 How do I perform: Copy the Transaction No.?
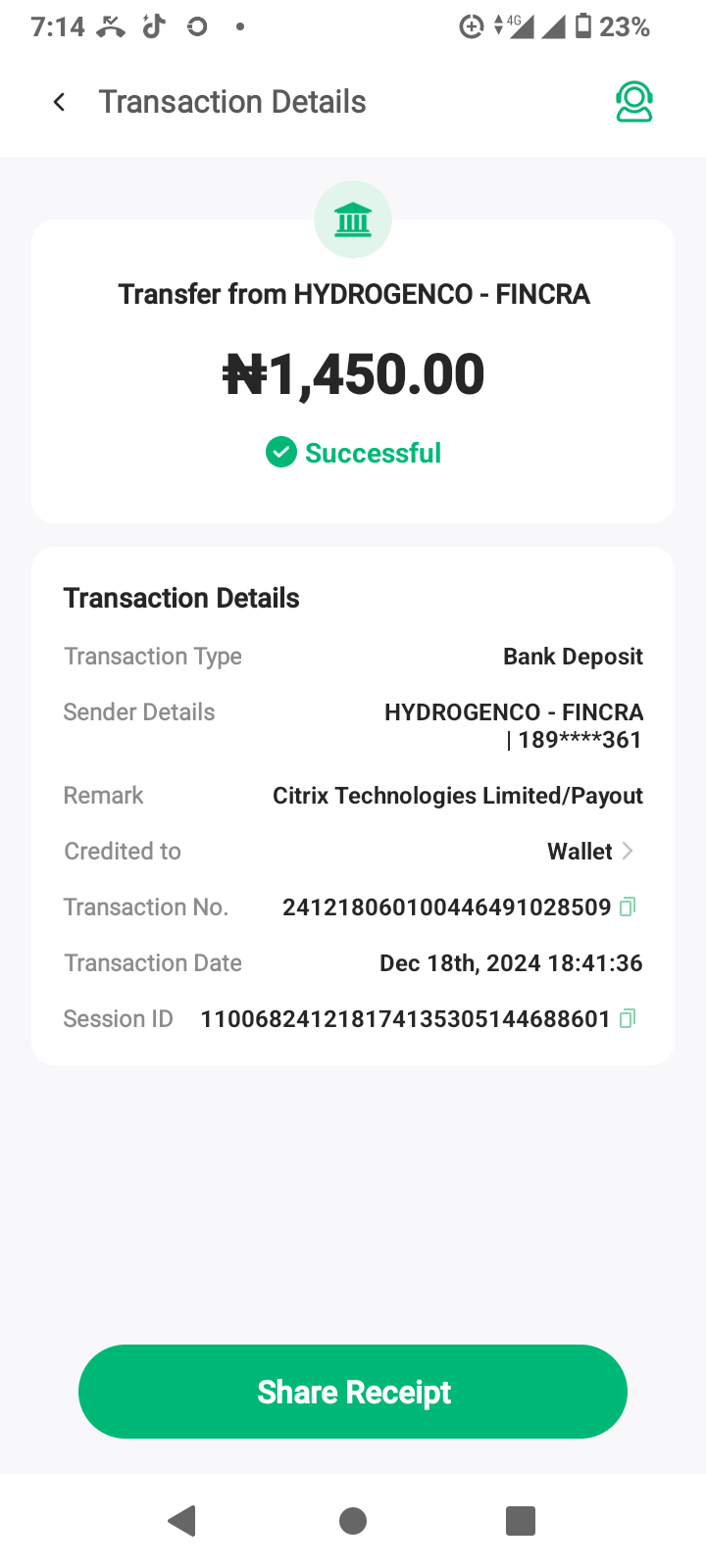tap(628, 906)
